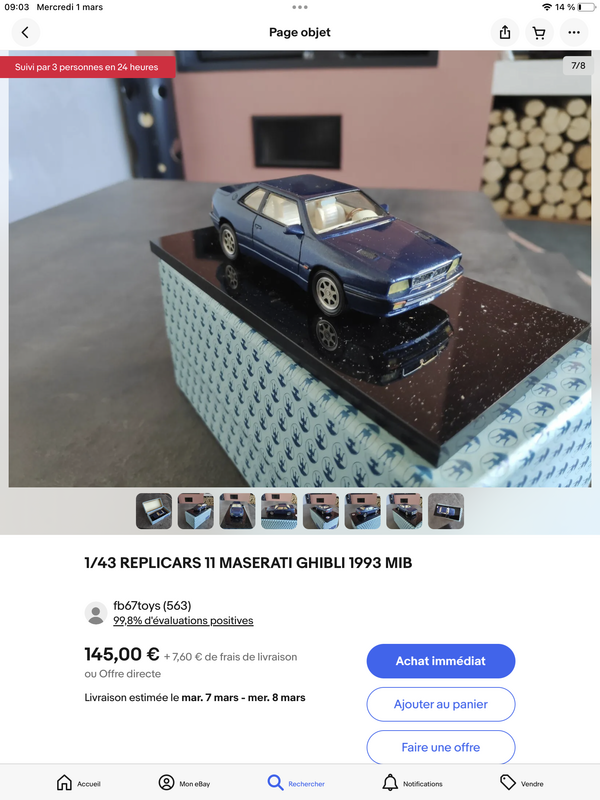
Task: View the 99,8% positive feedback link
Action: [x=183, y=621]
